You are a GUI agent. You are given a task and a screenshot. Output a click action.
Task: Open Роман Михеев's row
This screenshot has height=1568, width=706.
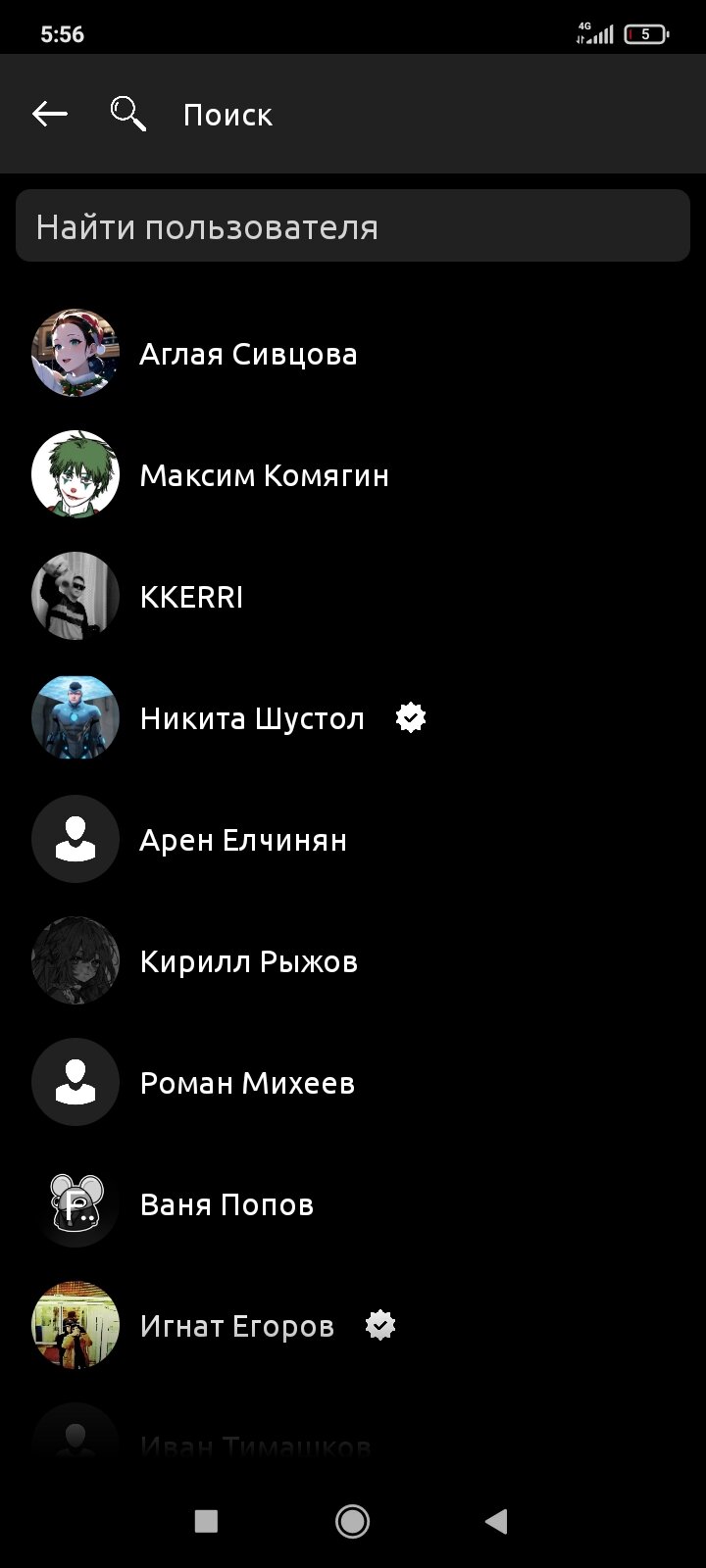coord(247,1083)
